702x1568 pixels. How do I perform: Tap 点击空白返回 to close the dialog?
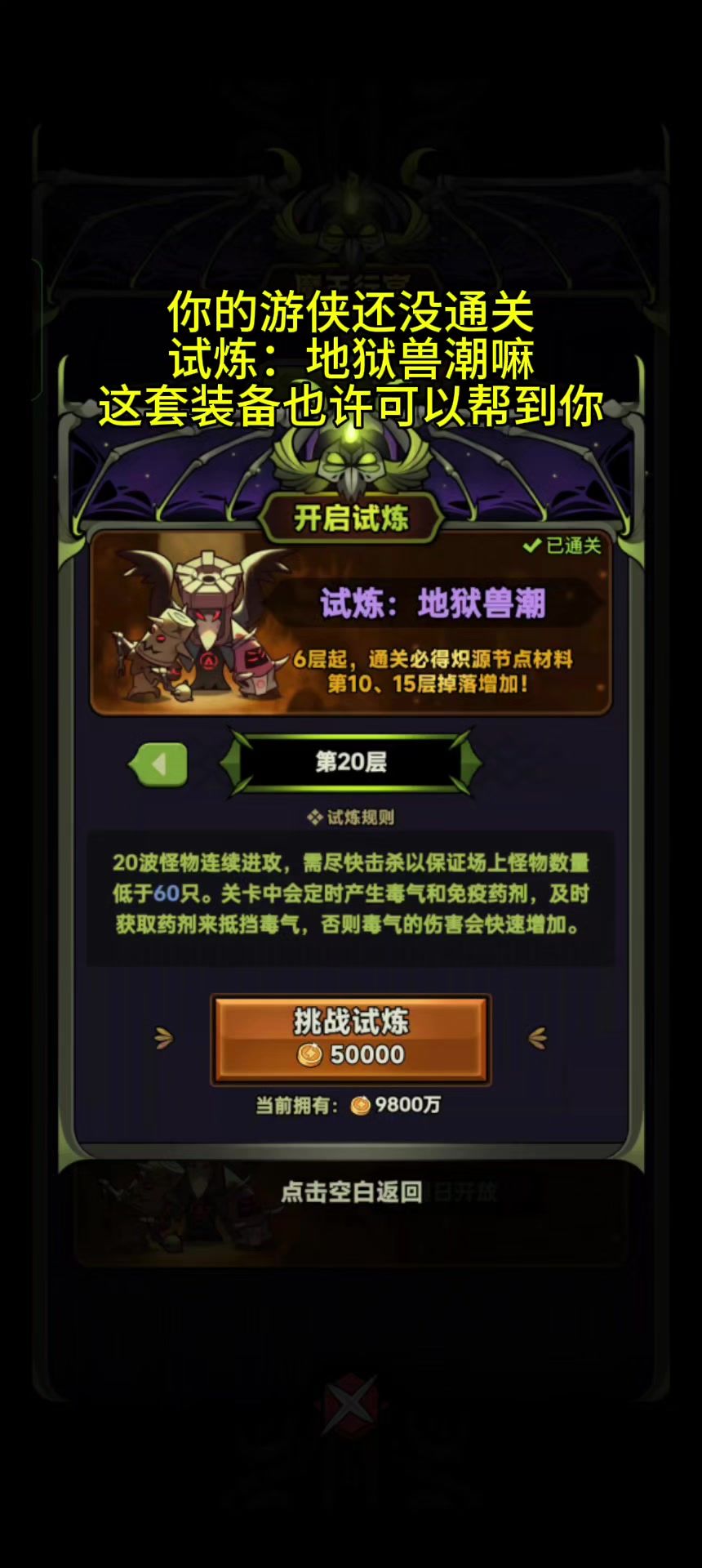(351, 1192)
